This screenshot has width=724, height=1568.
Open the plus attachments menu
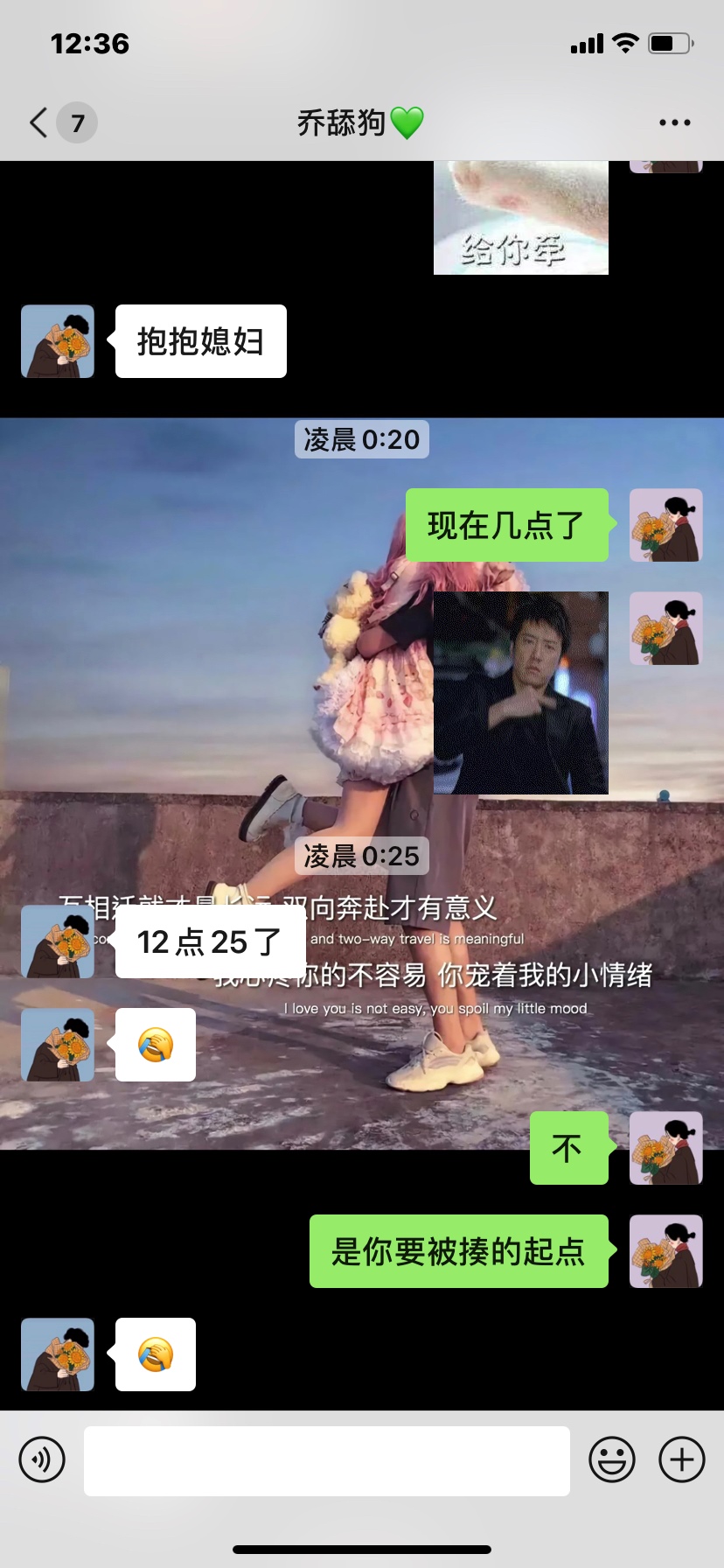681,1459
